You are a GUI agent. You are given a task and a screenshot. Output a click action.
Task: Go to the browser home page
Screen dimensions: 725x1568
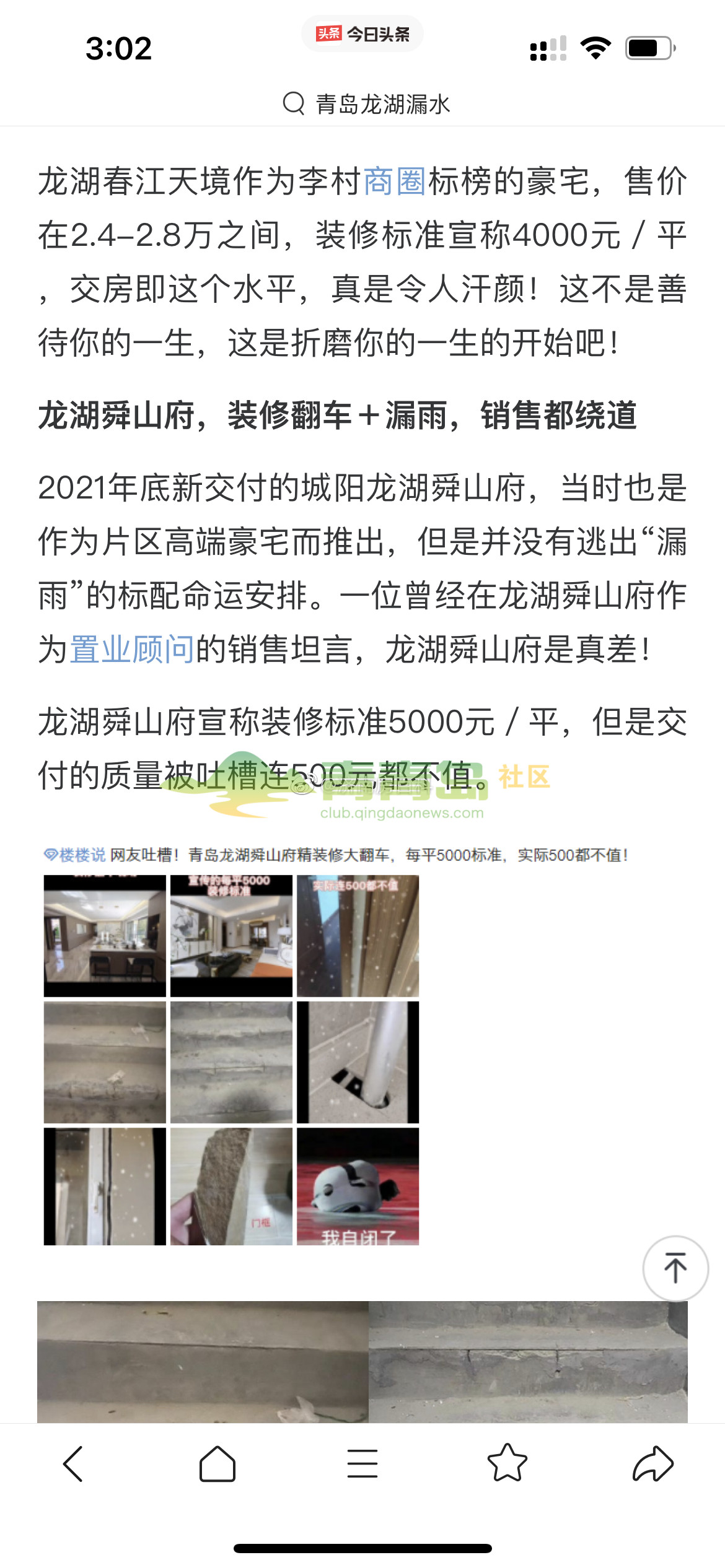[x=217, y=1464]
